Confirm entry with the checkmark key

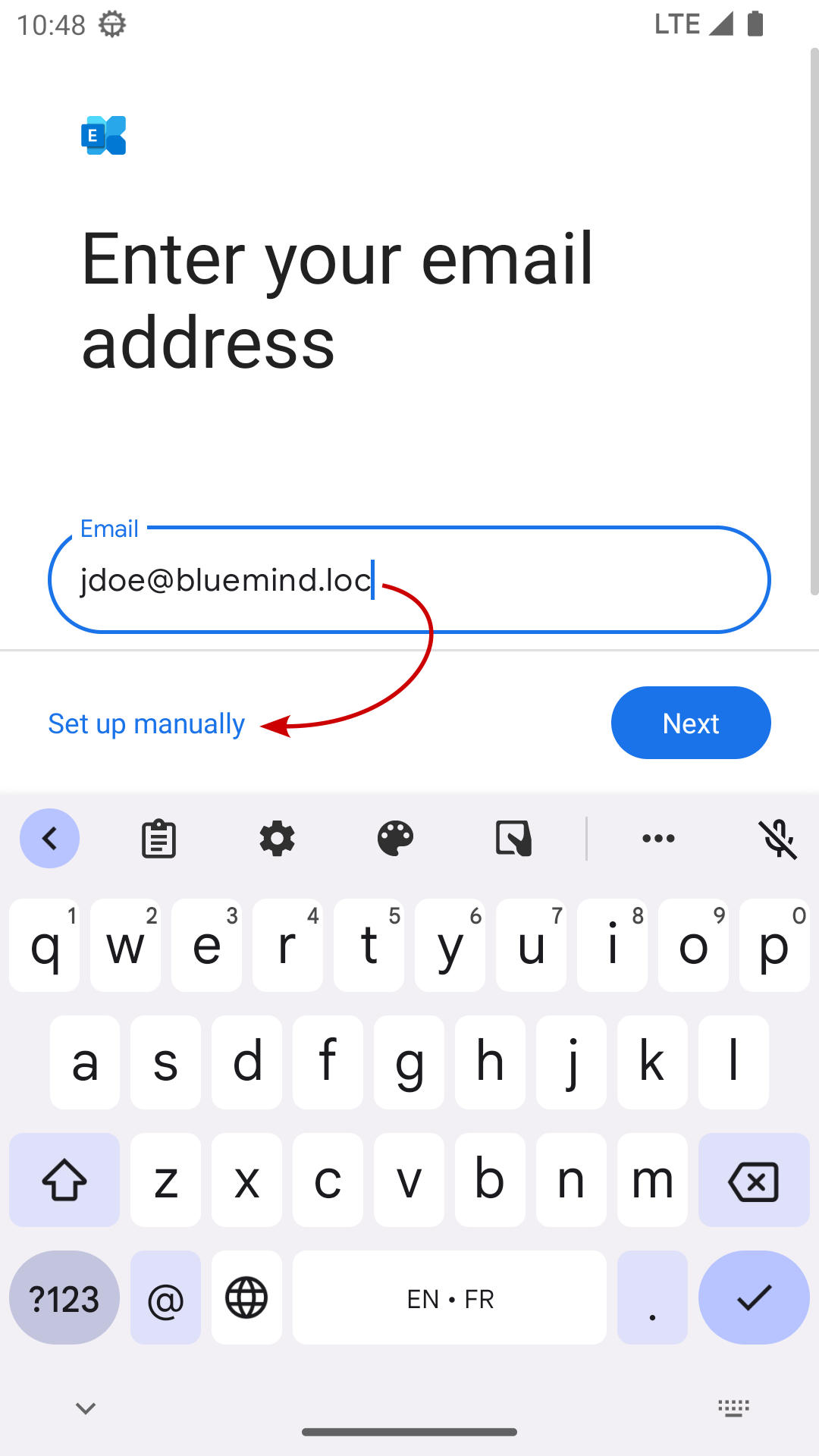[754, 1298]
